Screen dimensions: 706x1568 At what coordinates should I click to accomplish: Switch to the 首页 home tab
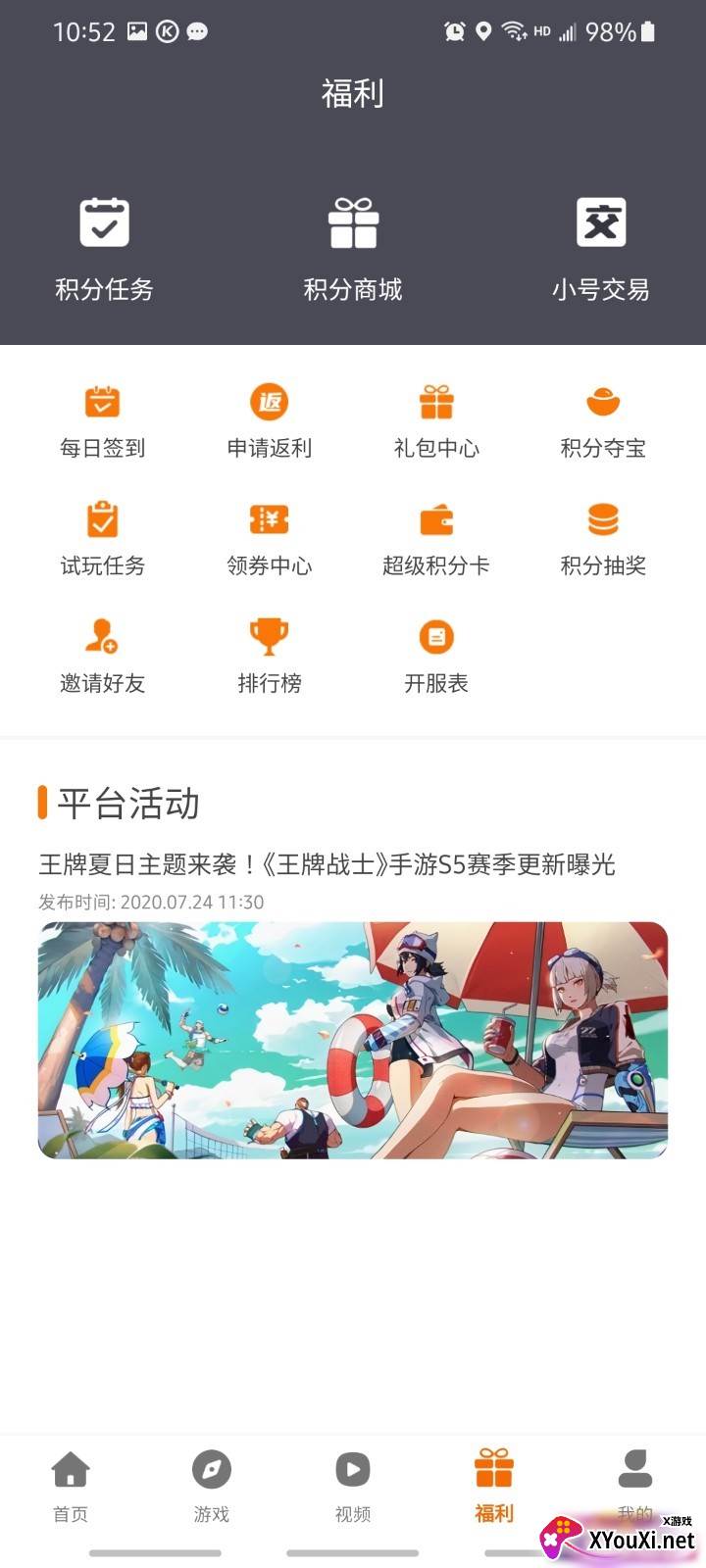point(71,1486)
